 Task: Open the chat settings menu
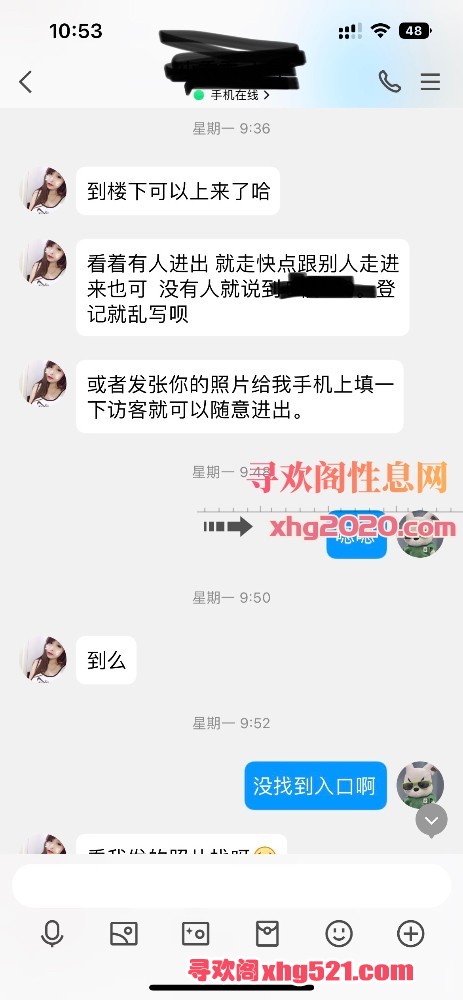pos(430,82)
